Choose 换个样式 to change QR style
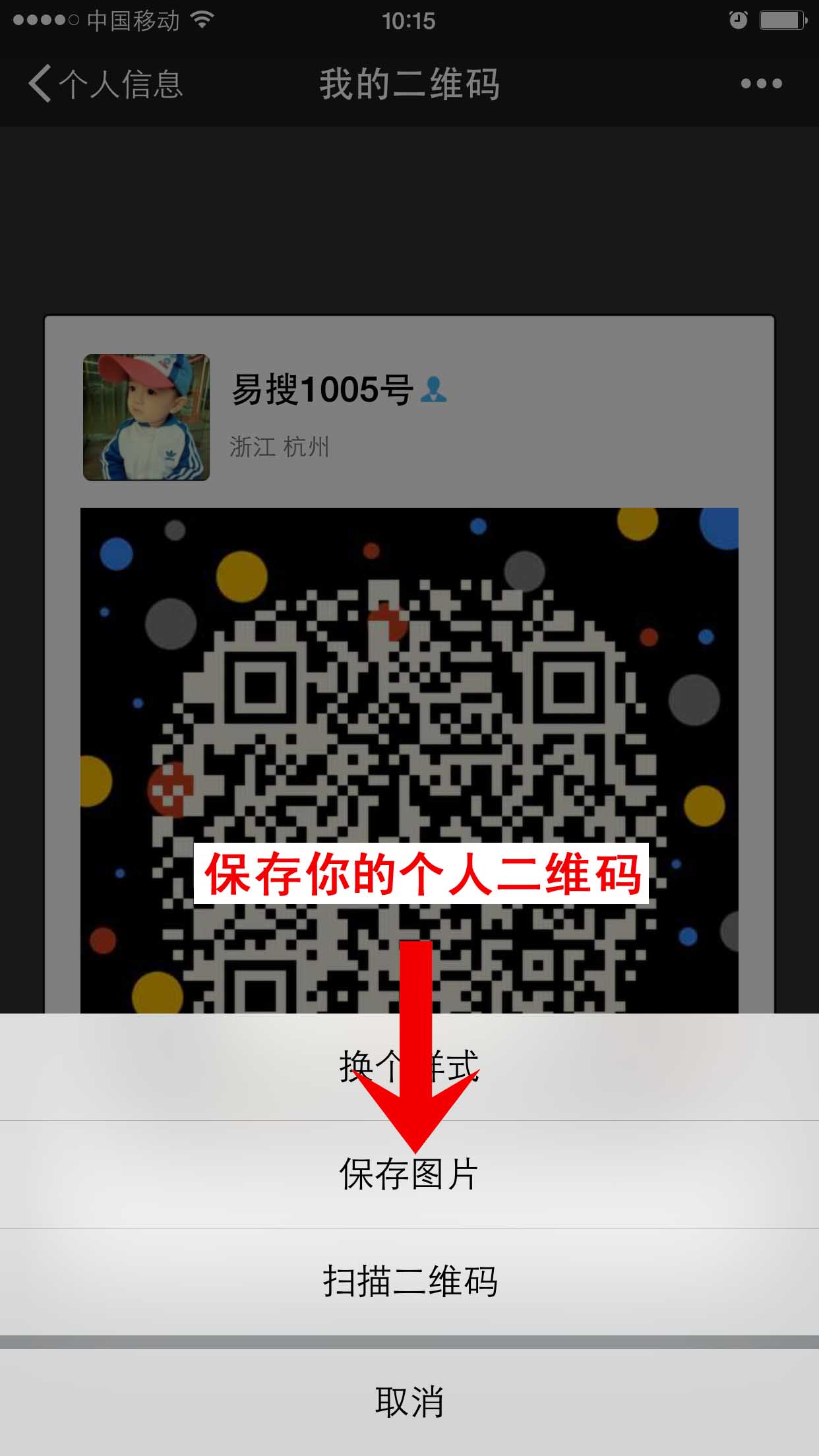Viewport: 819px width, 1456px height. (x=409, y=1067)
